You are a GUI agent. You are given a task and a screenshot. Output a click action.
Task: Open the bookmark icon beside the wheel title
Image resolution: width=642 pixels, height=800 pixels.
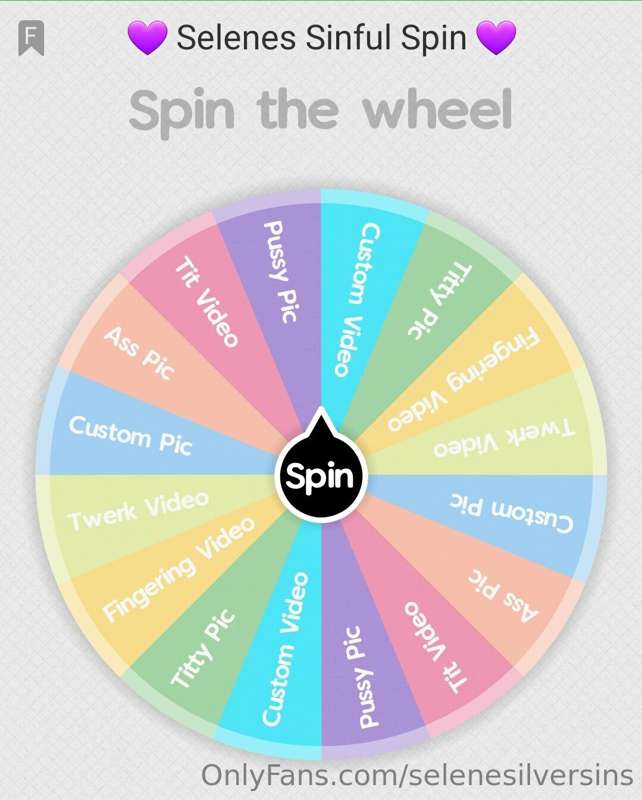click(31, 39)
